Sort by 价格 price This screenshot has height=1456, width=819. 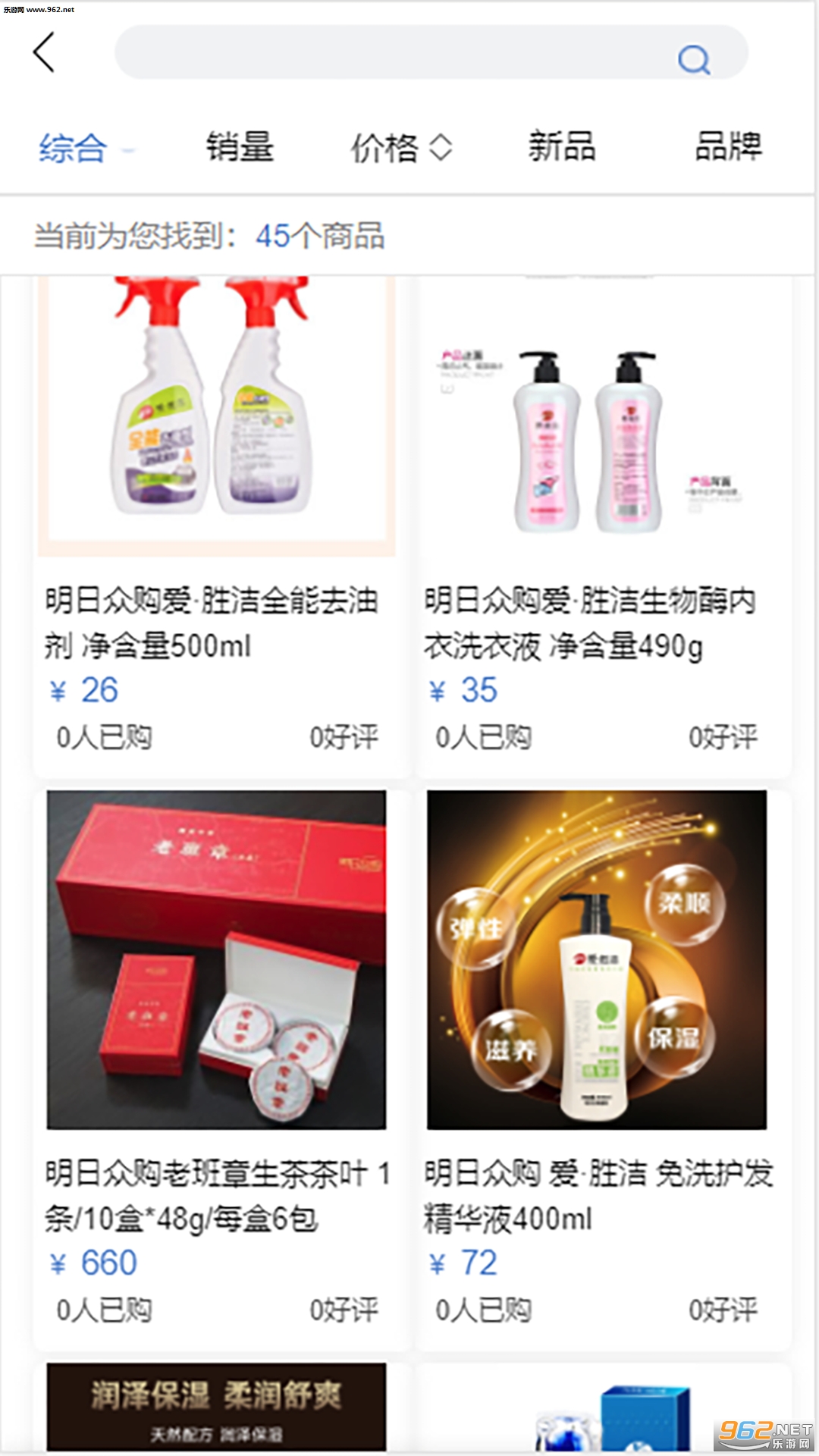pos(401,147)
